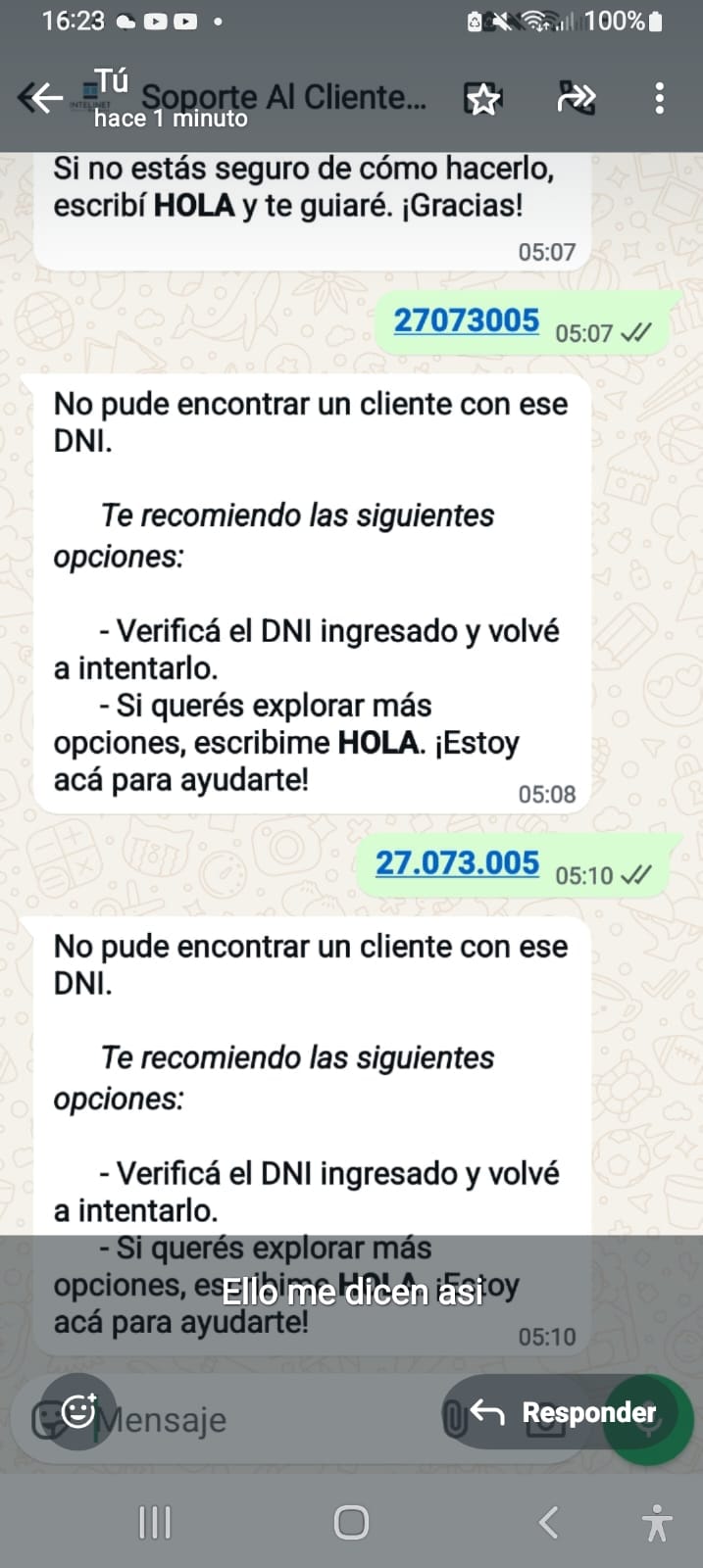This screenshot has height=1568, width=703.
Task: Tap the star icon in the top bar
Action: tap(482, 98)
